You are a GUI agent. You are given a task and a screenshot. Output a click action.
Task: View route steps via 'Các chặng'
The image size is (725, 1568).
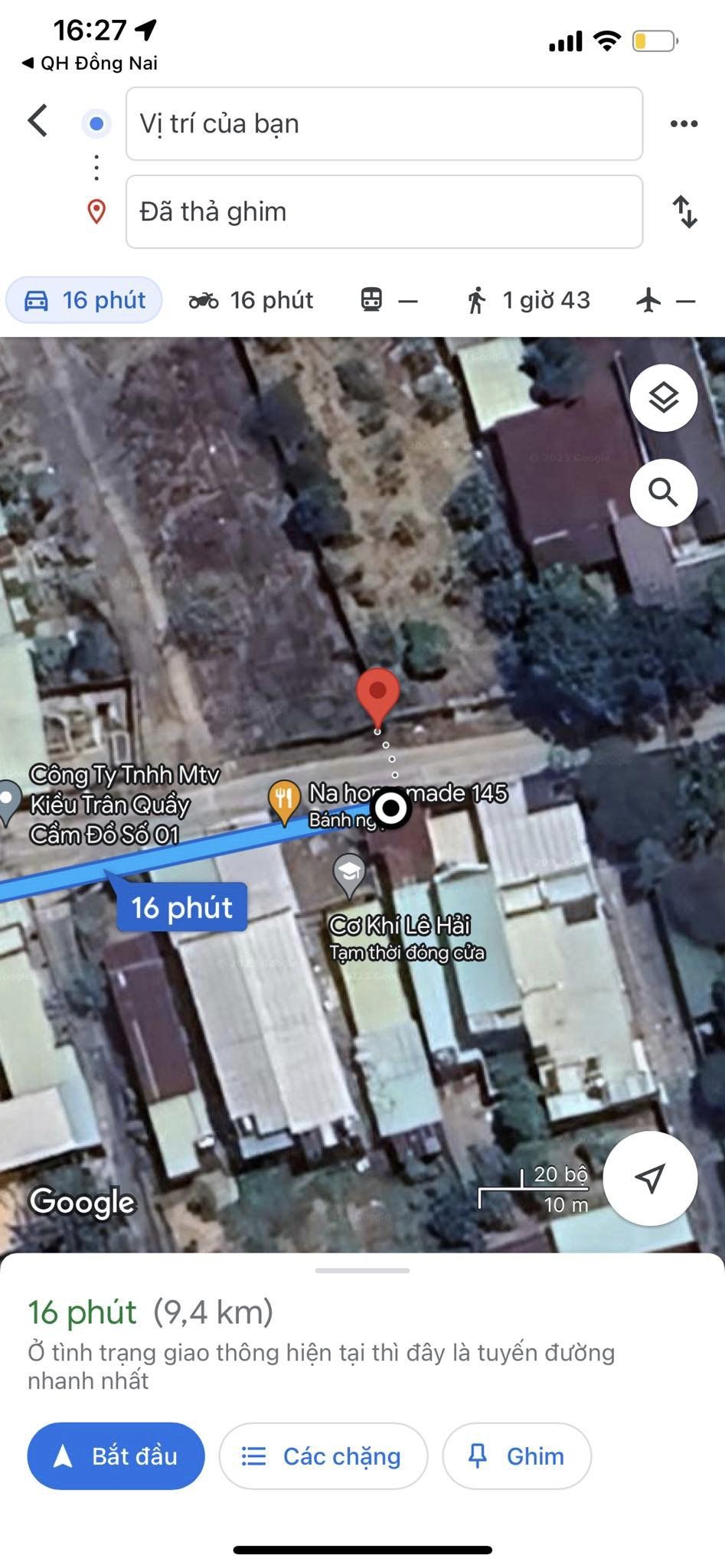pos(323,1455)
